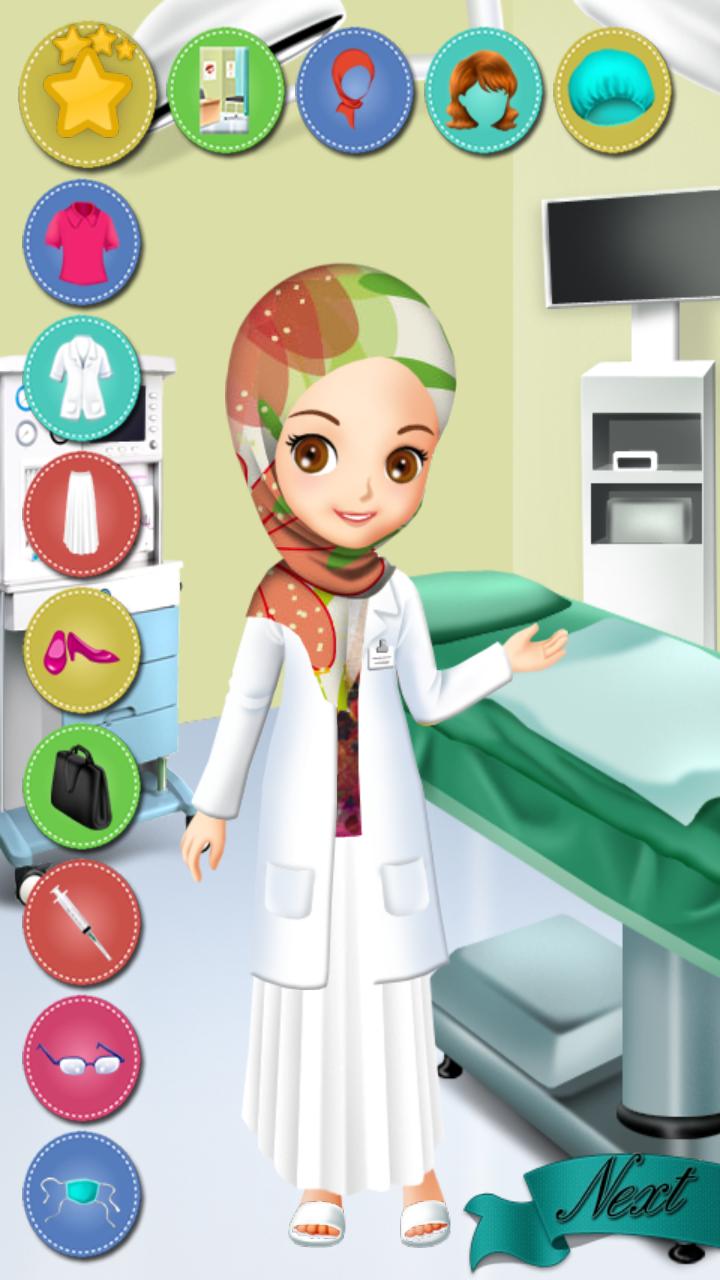The image size is (720, 1280).
Task: Select the syringe accessory
Action: pyautogui.click(x=82, y=922)
